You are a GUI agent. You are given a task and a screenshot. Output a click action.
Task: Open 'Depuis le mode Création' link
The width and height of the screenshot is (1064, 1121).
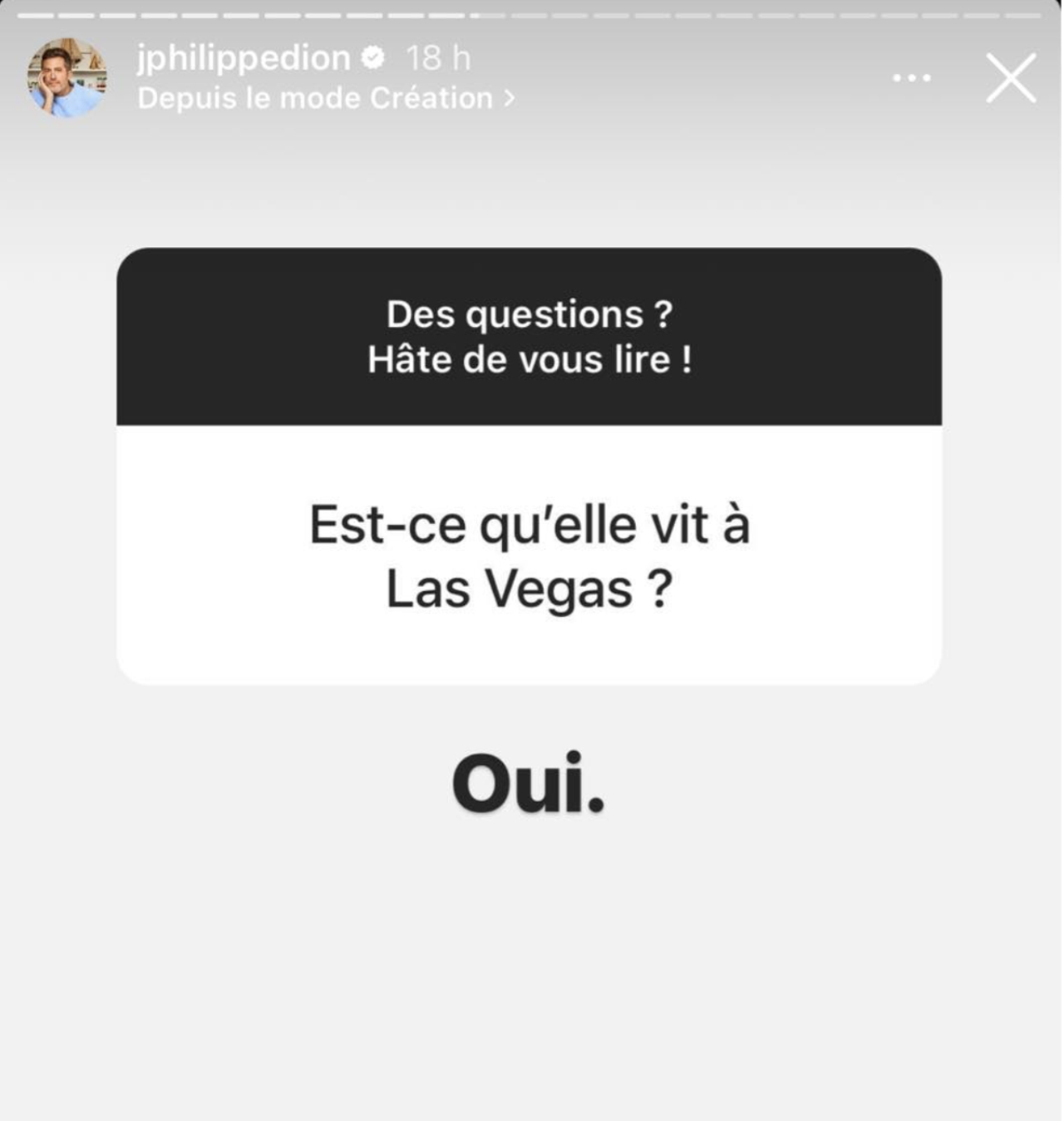316,97
